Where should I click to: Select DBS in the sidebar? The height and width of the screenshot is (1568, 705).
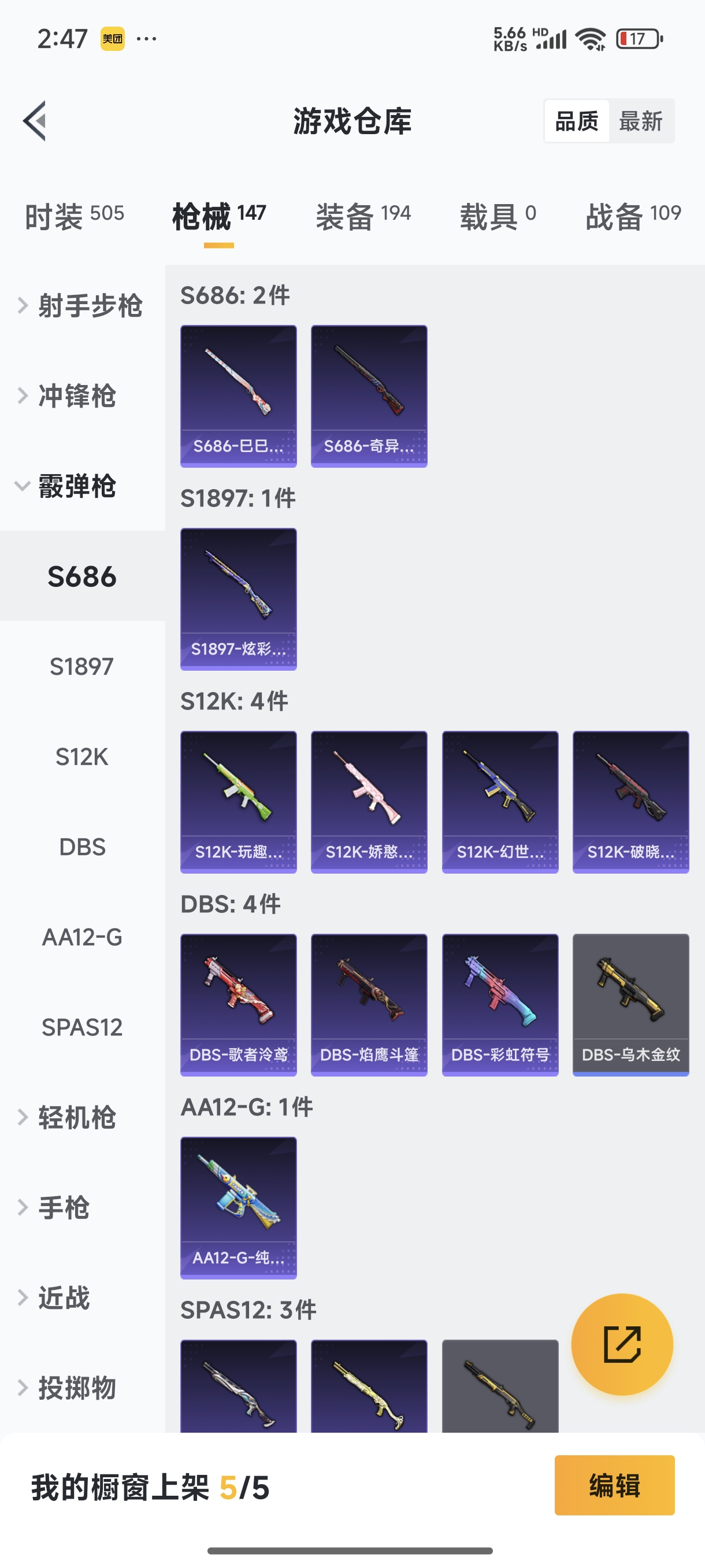point(82,846)
